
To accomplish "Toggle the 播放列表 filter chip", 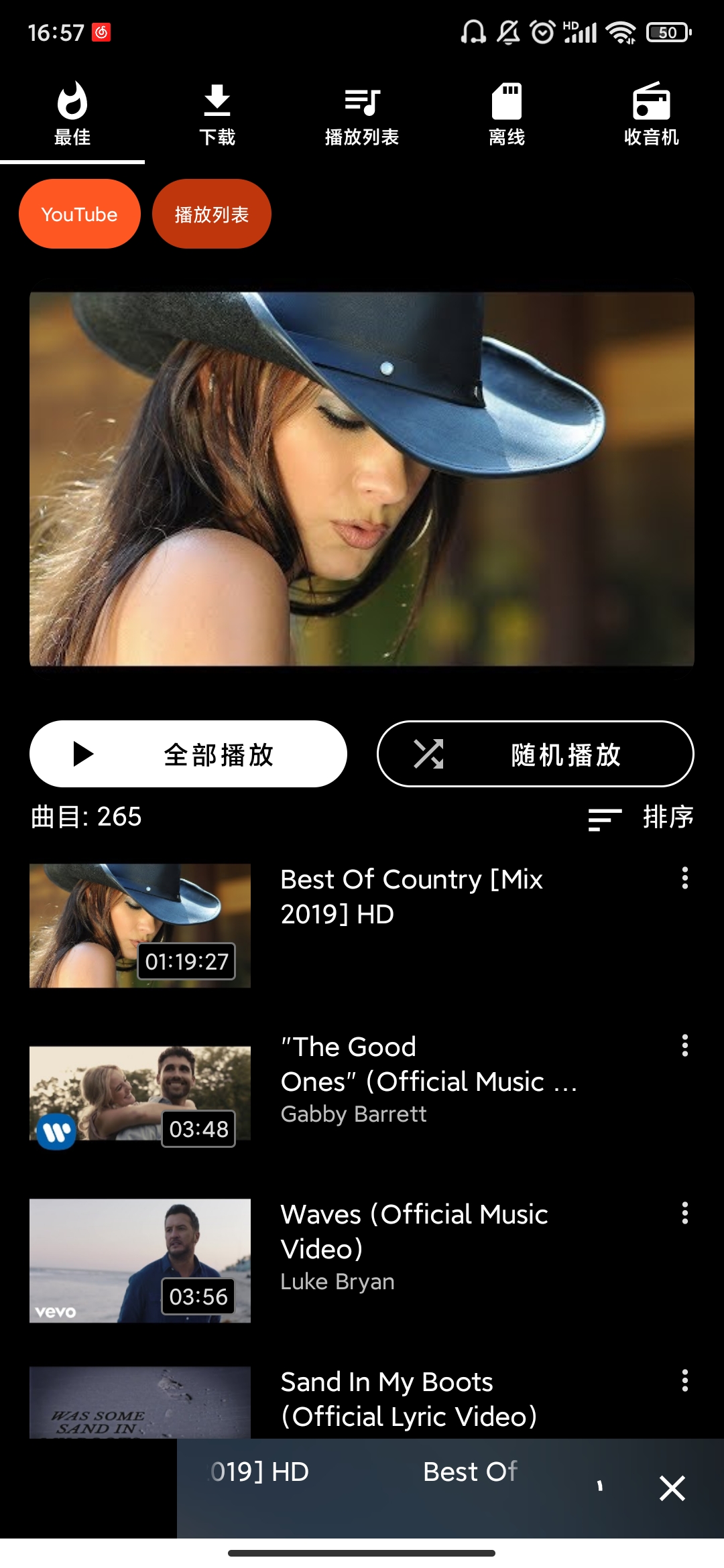I will [x=212, y=214].
